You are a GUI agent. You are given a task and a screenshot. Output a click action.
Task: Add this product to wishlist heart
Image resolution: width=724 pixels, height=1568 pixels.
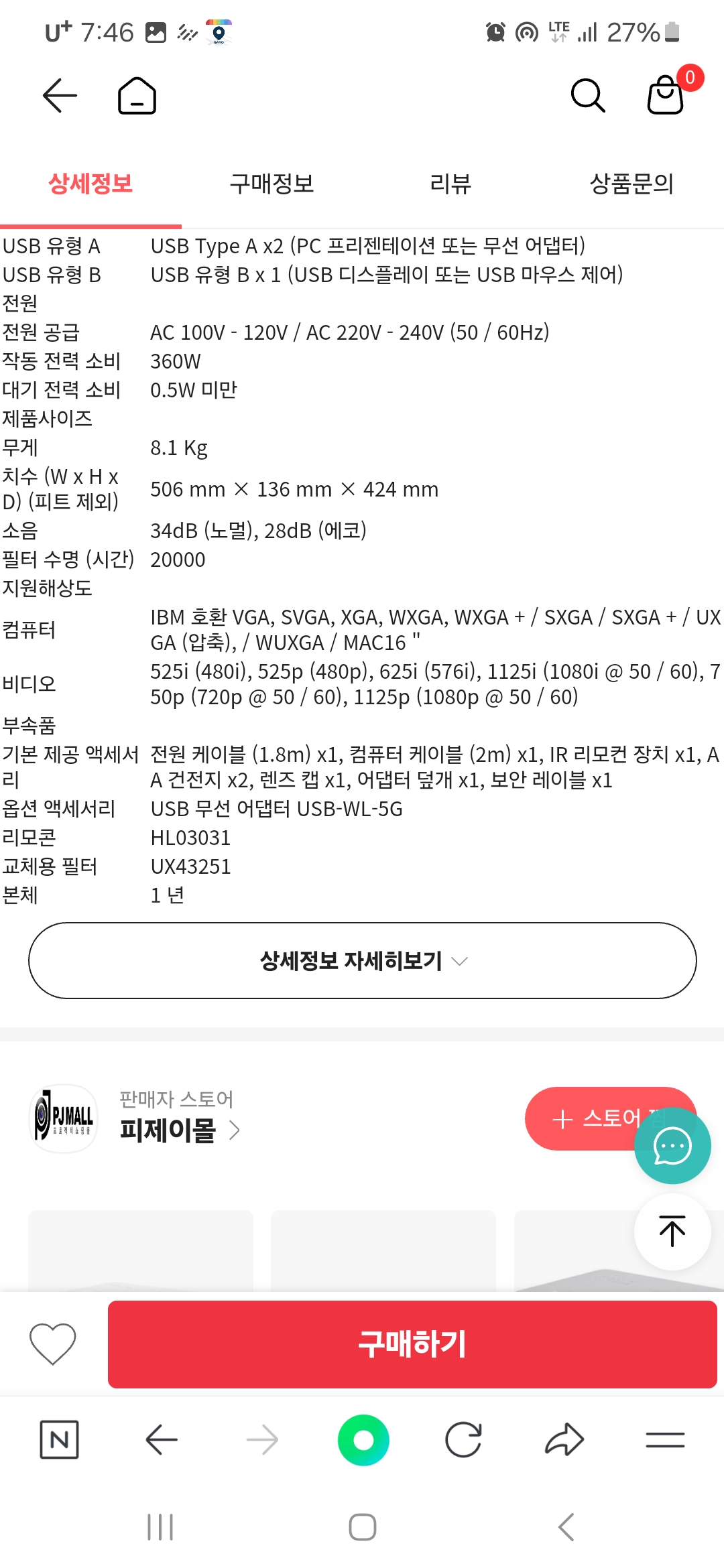click(x=53, y=1344)
